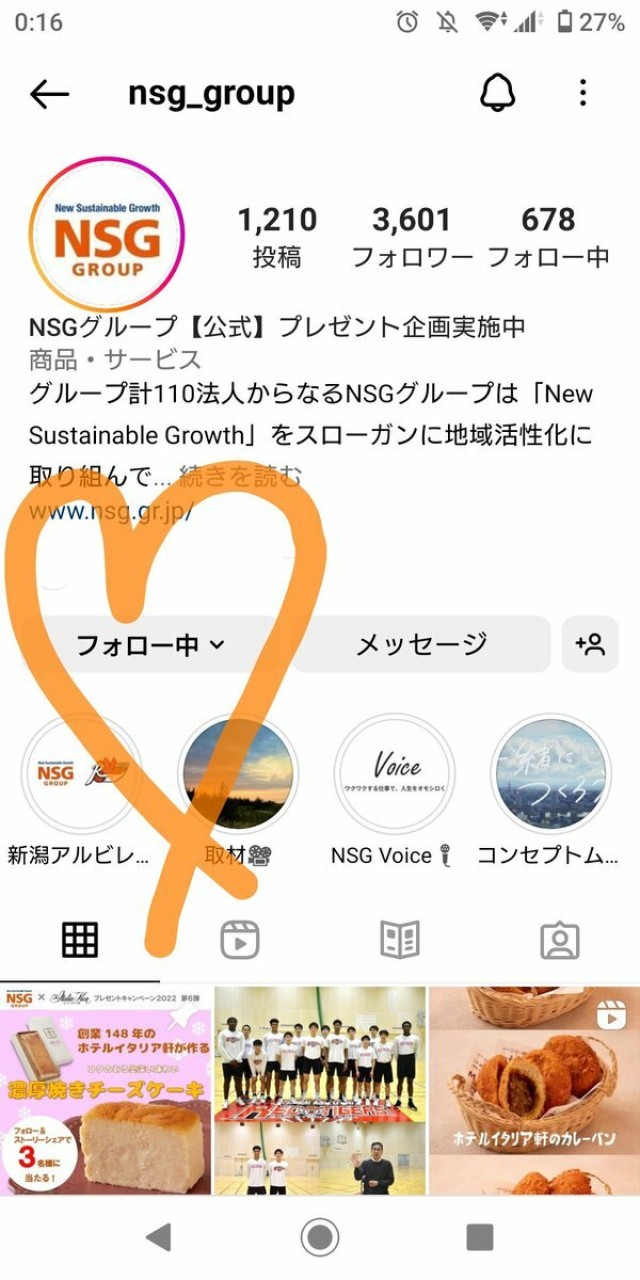Open the notification bell for nsg_group
This screenshot has height=1280, width=640.
[x=497, y=94]
